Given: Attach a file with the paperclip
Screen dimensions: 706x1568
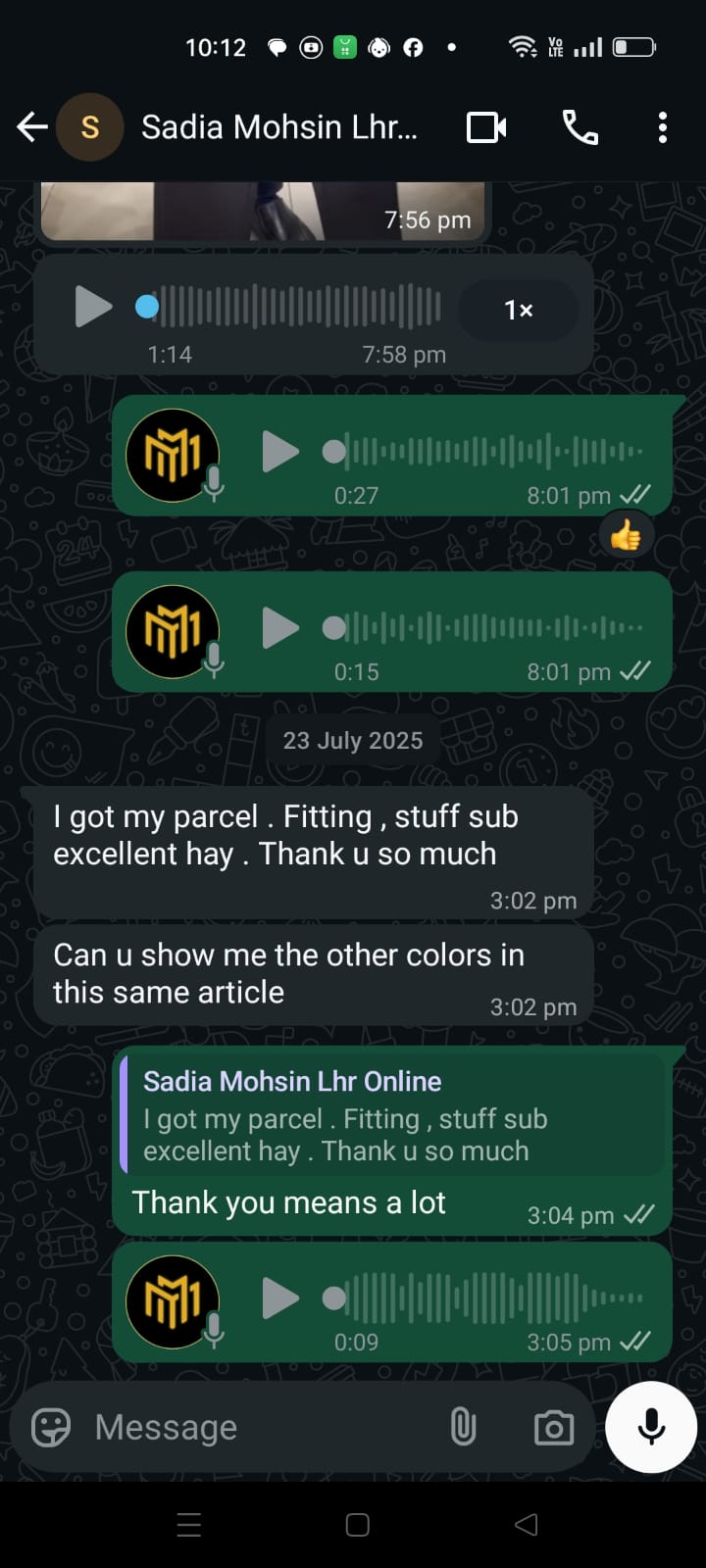Looking at the screenshot, I should tap(463, 1428).
